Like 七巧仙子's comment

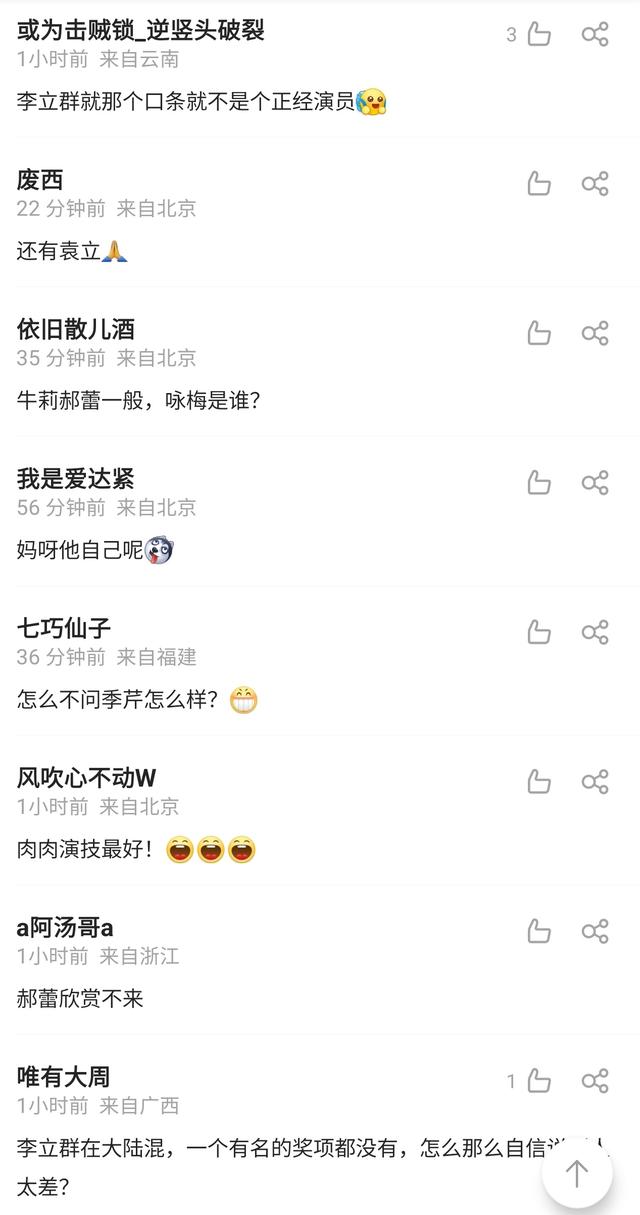point(539,632)
